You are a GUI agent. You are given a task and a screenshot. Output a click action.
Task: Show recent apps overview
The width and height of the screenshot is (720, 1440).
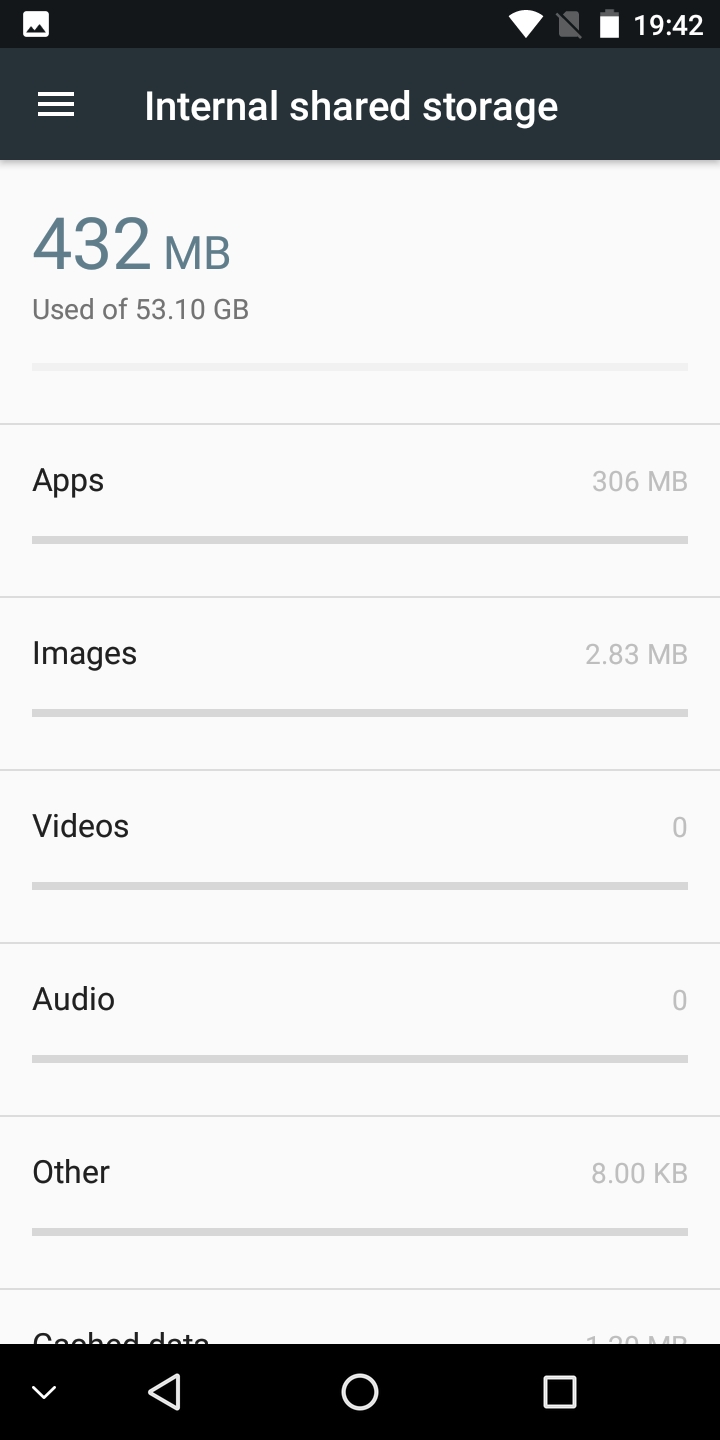point(559,1391)
